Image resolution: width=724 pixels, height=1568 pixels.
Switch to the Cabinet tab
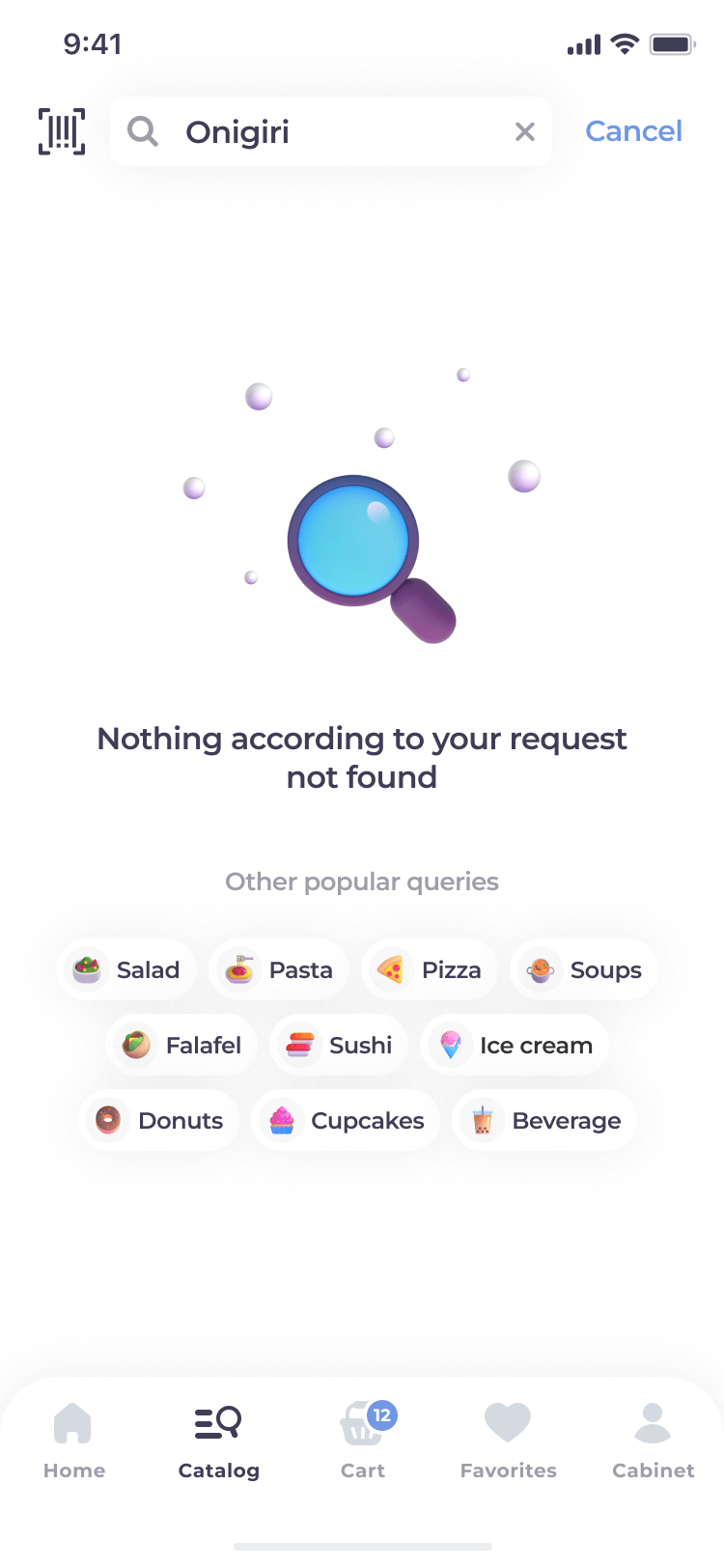tap(653, 1441)
